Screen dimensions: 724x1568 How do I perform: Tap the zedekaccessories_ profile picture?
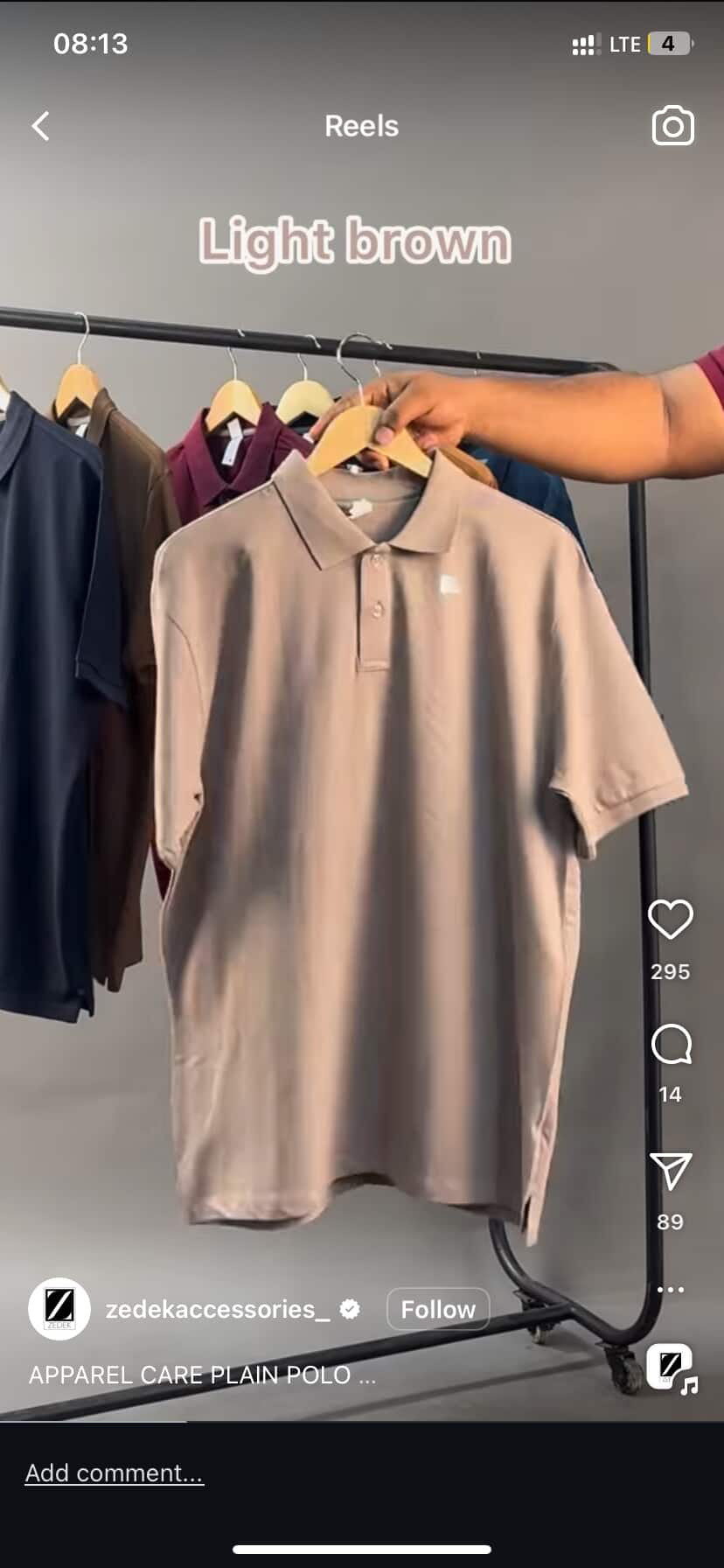click(59, 1309)
